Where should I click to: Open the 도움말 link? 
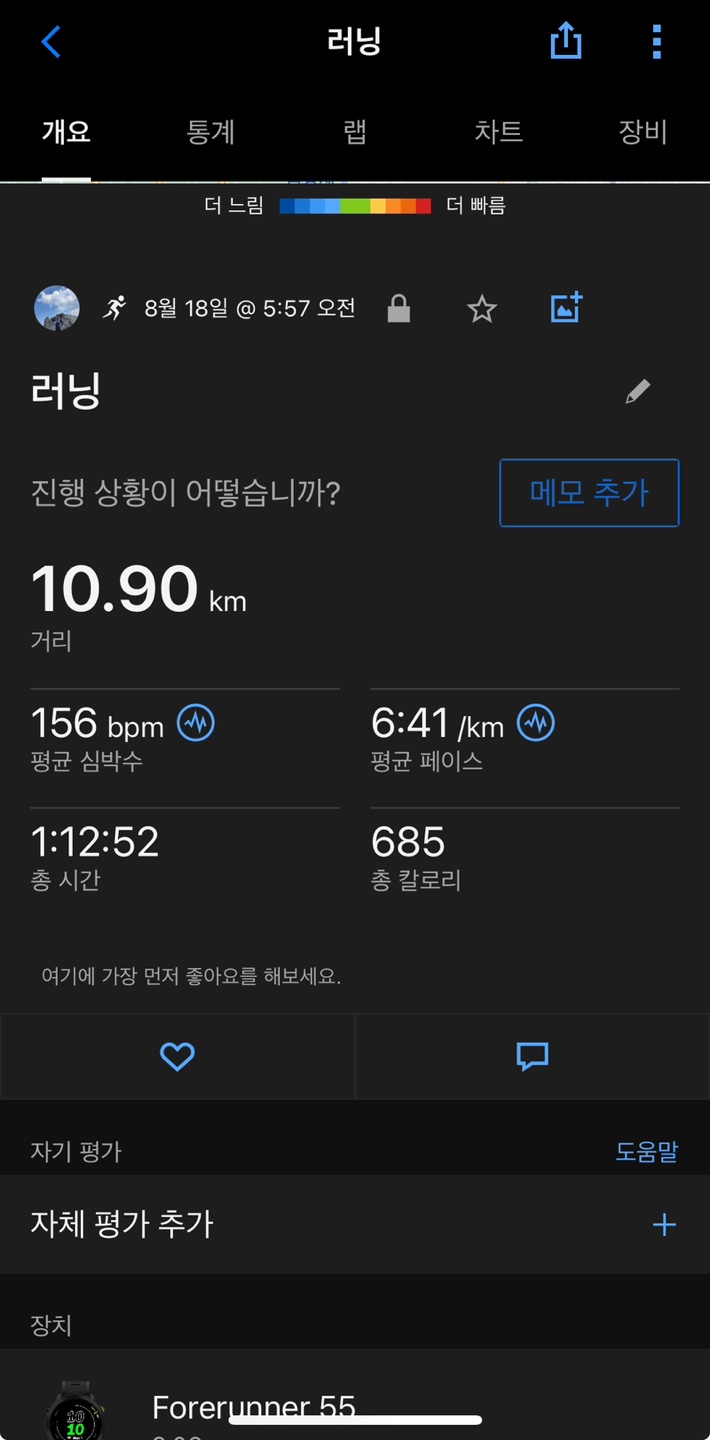pyautogui.click(x=646, y=1152)
